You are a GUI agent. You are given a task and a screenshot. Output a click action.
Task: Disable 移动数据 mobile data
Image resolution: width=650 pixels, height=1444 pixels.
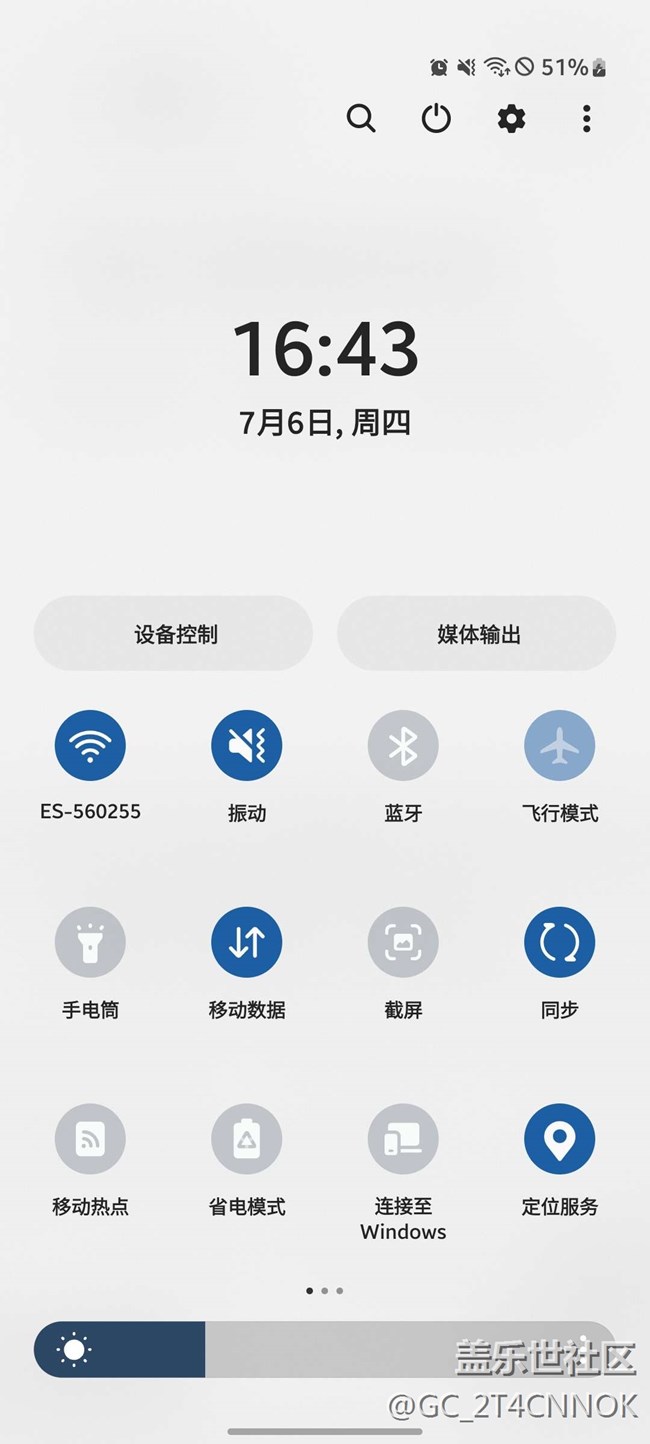coord(247,942)
